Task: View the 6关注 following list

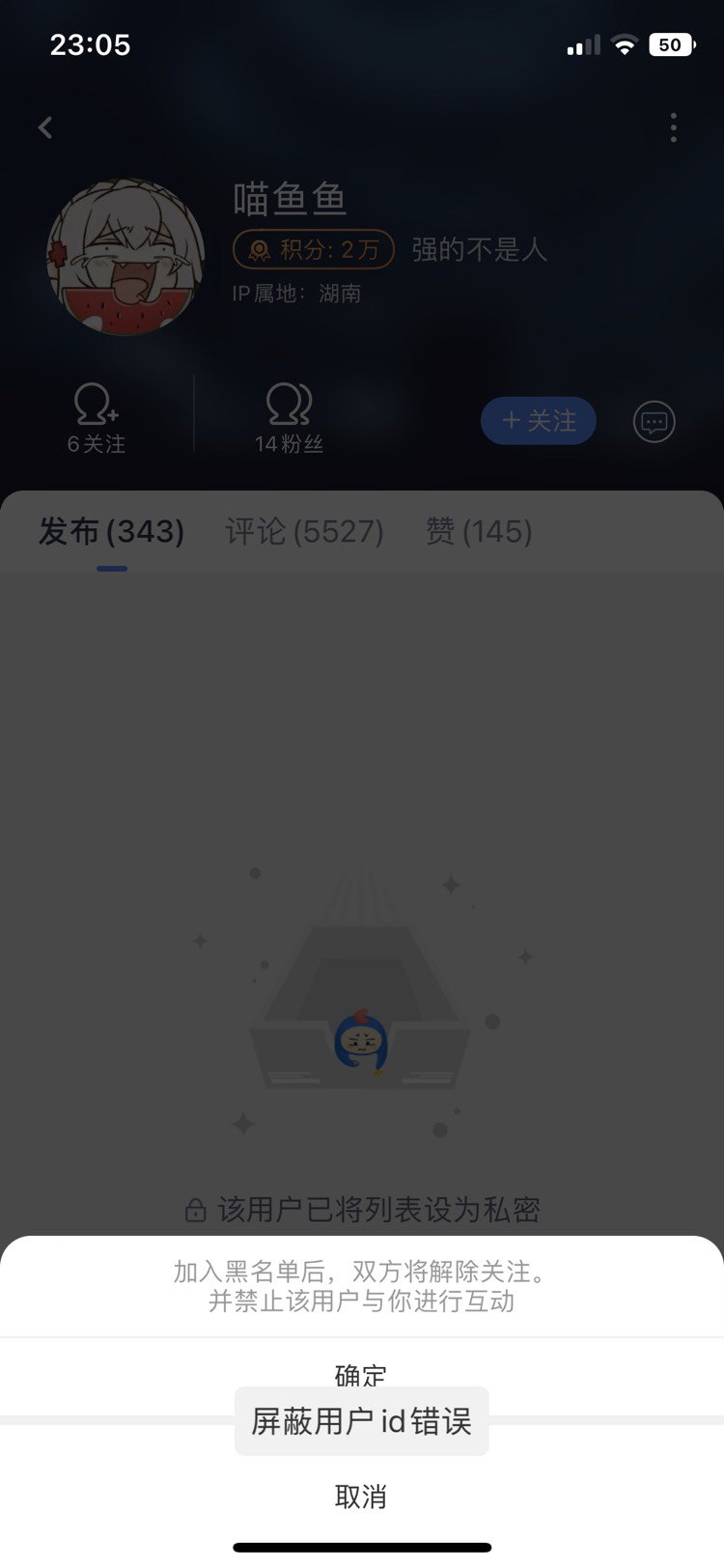Action: click(97, 418)
